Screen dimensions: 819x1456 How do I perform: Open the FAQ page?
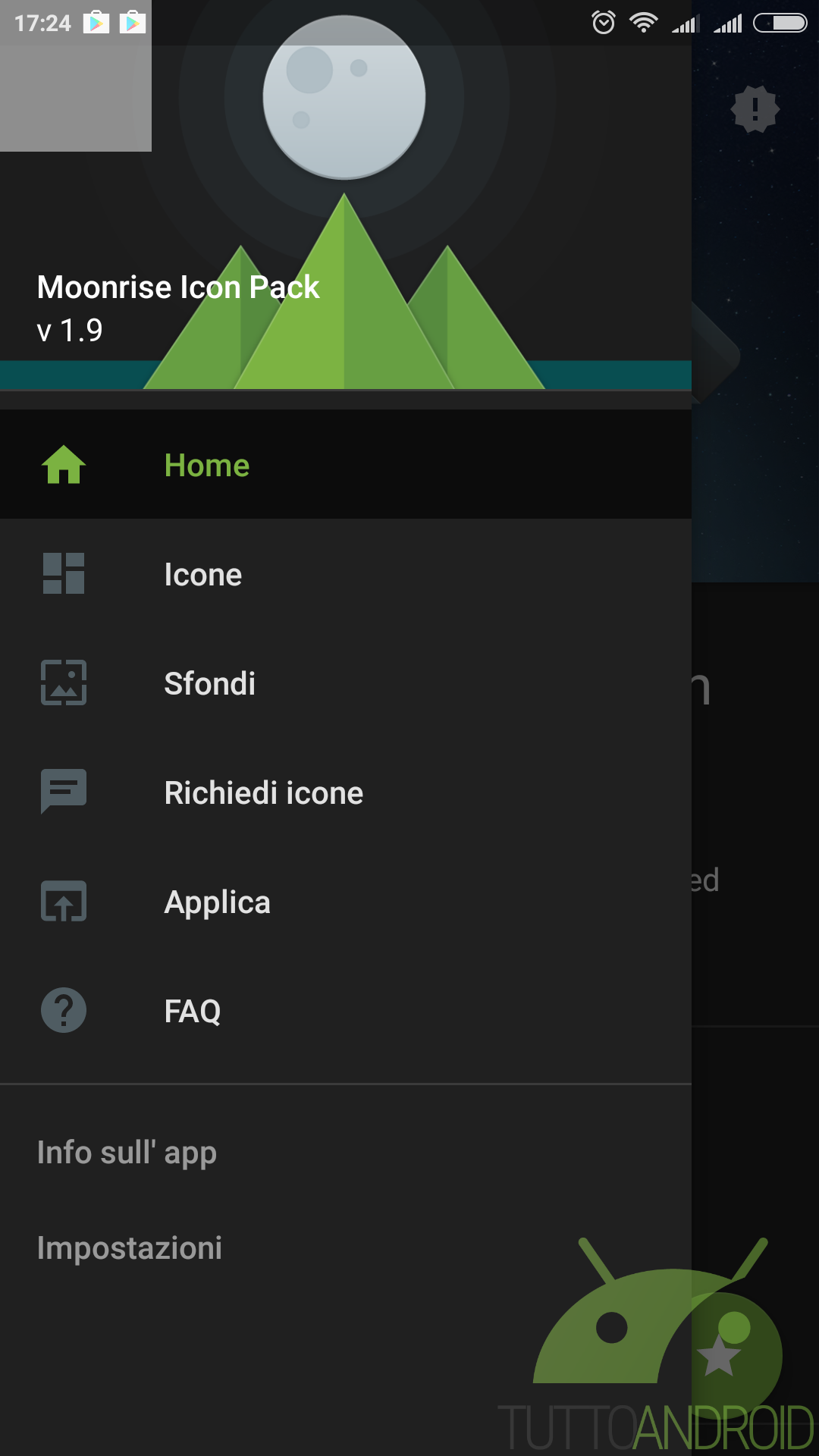[346, 1011]
